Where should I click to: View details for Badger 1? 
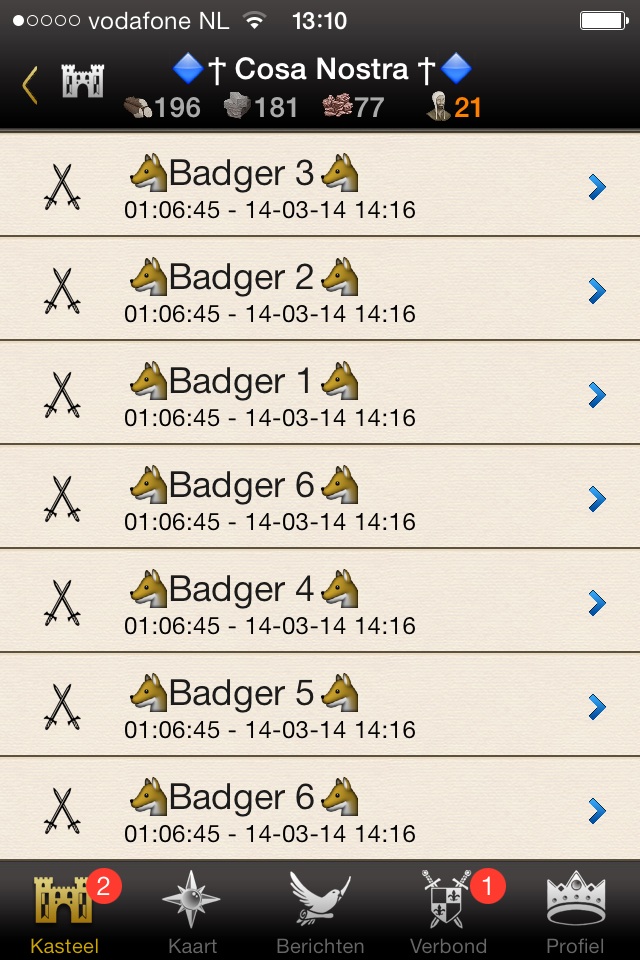pos(320,394)
